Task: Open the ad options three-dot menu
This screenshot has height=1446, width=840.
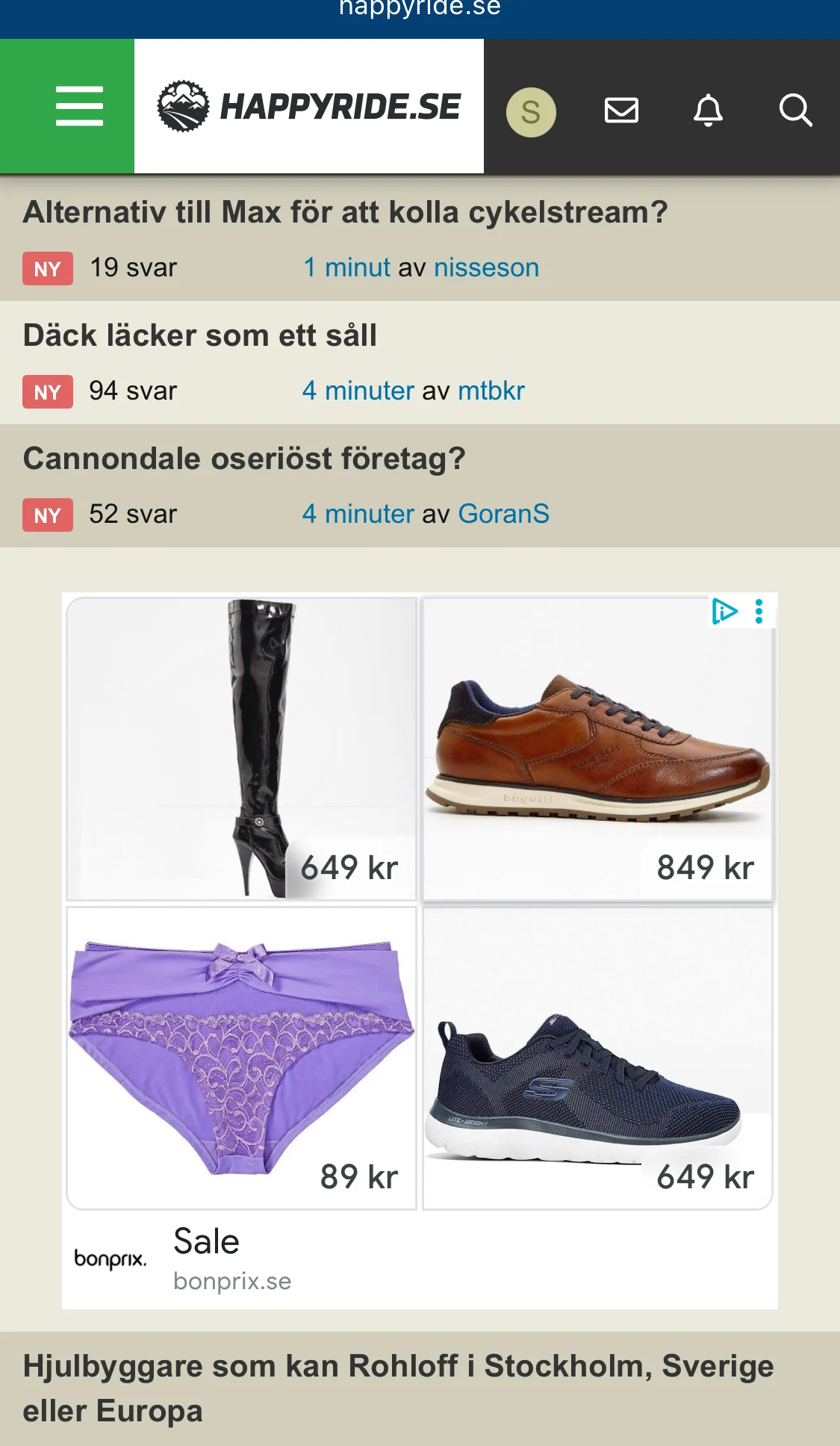Action: (x=759, y=611)
